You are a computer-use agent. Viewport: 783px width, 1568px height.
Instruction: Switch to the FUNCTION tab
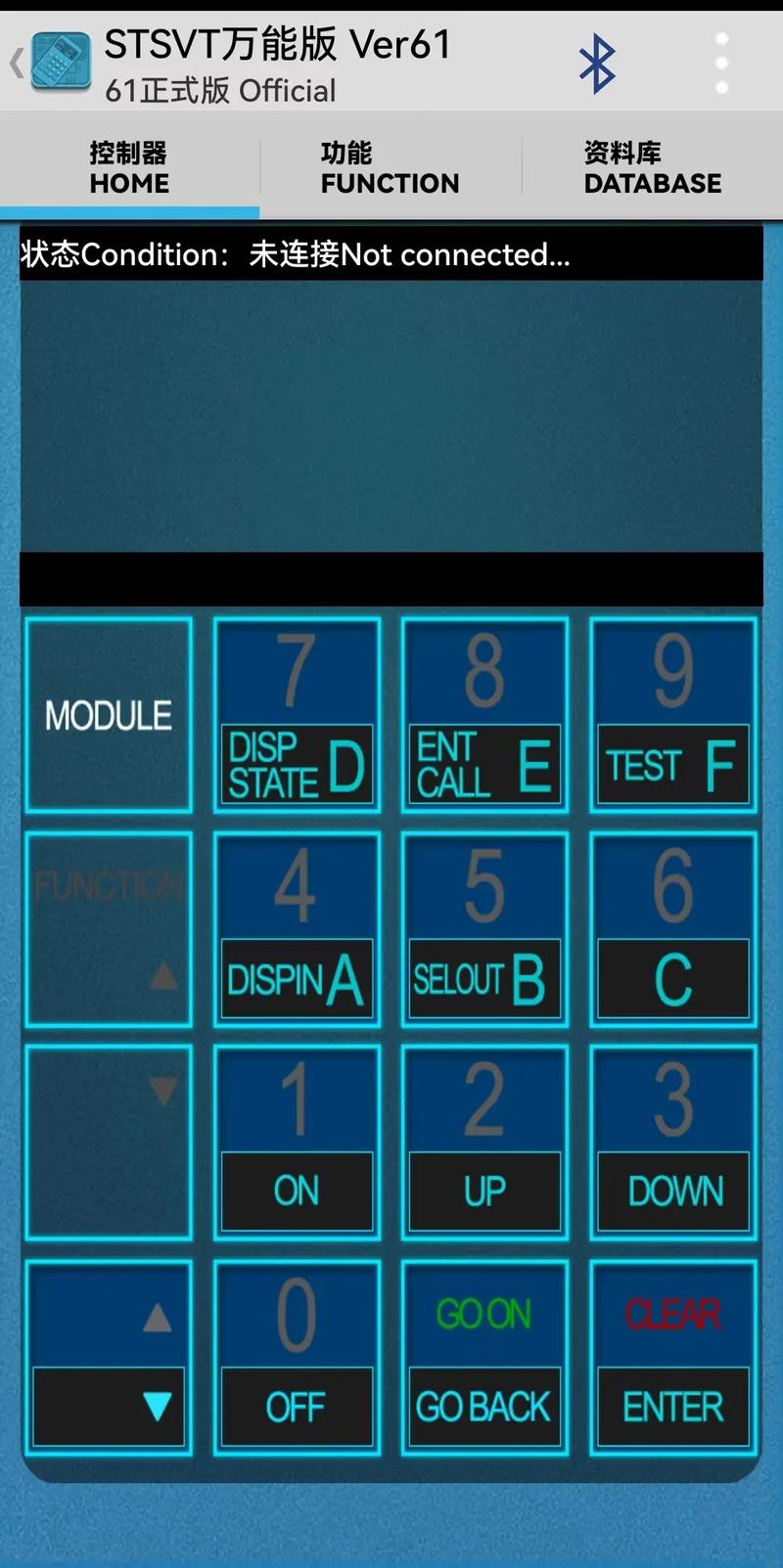390,167
